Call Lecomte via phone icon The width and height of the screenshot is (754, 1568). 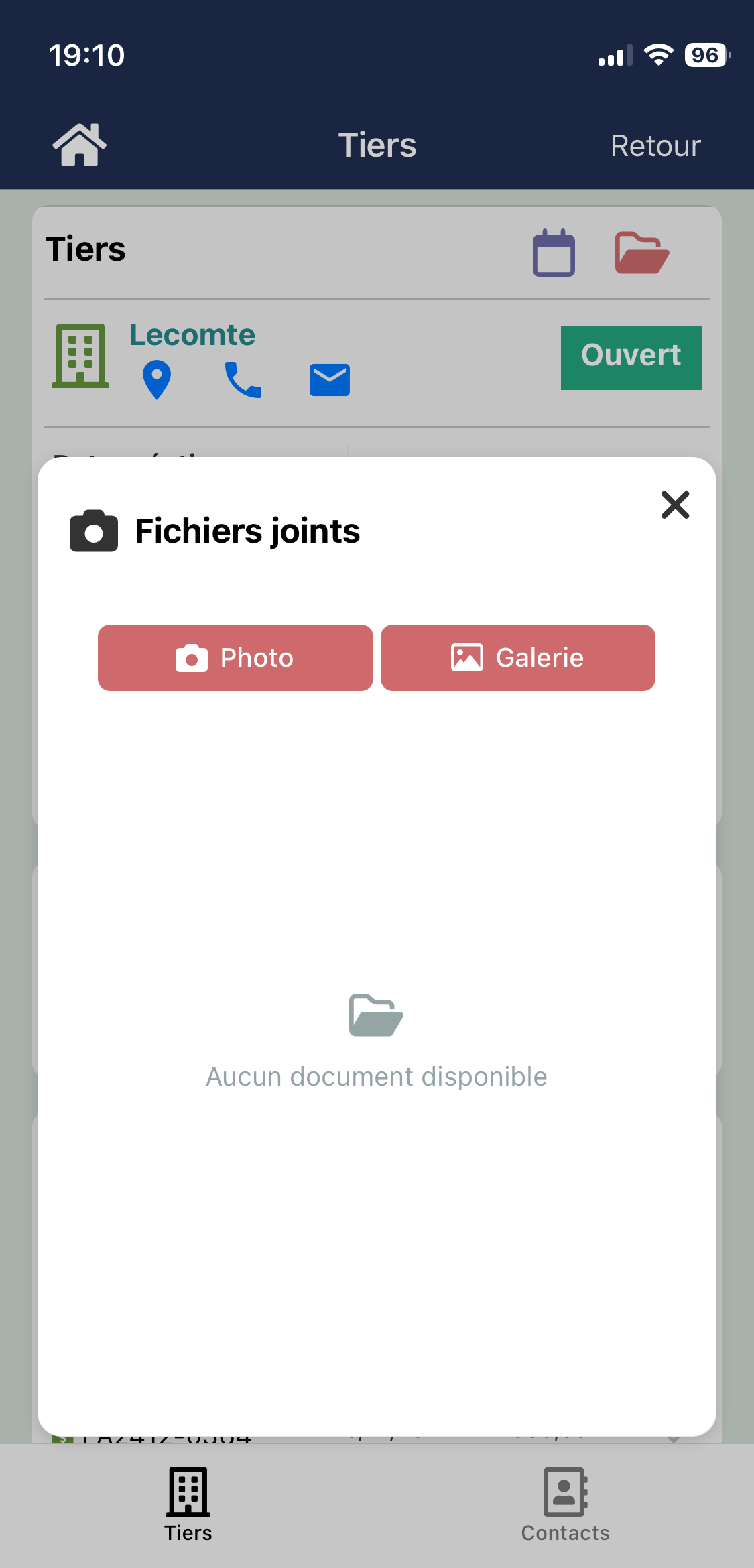[x=243, y=379]
